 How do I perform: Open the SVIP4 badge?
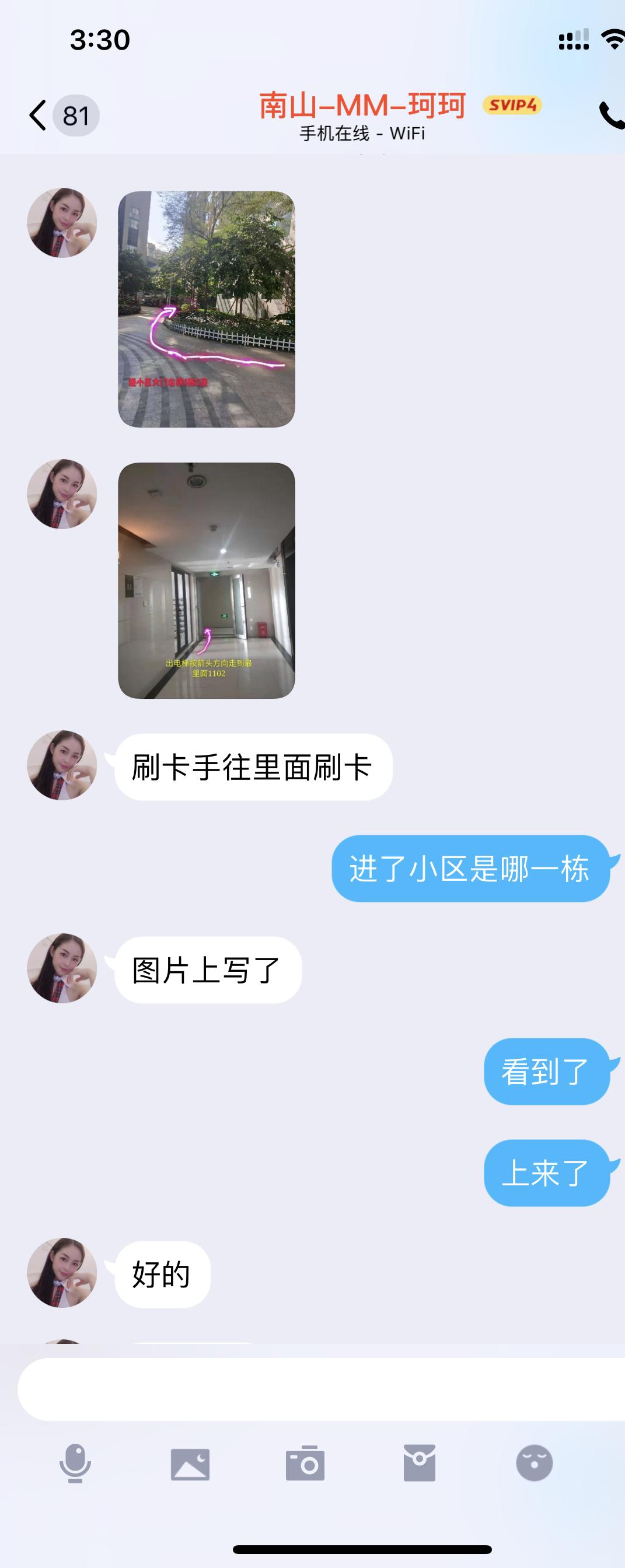pos(512,104)
